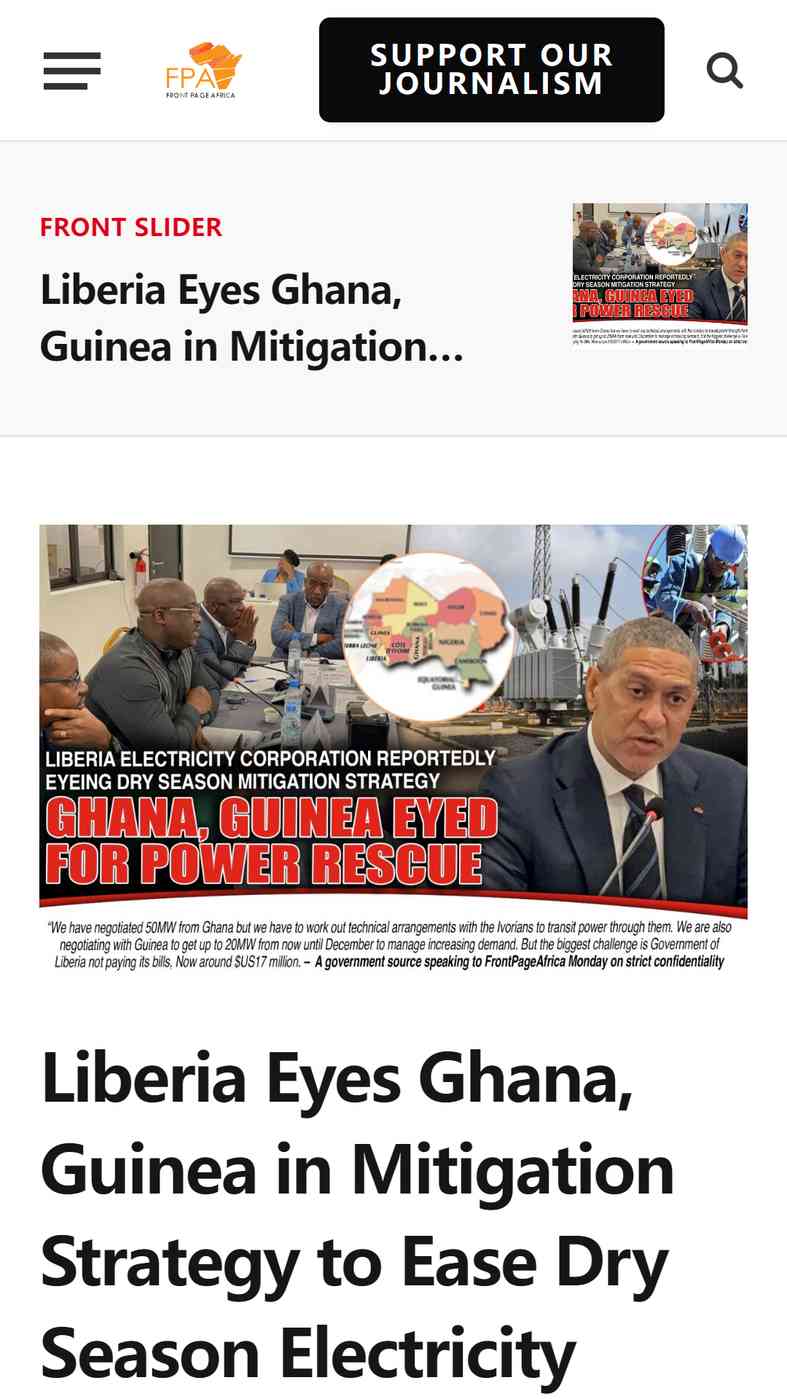Go to FrontPageAfrica home via logo
The width and height of the screenshot is (787, 1399).
(x=203, y=70)
